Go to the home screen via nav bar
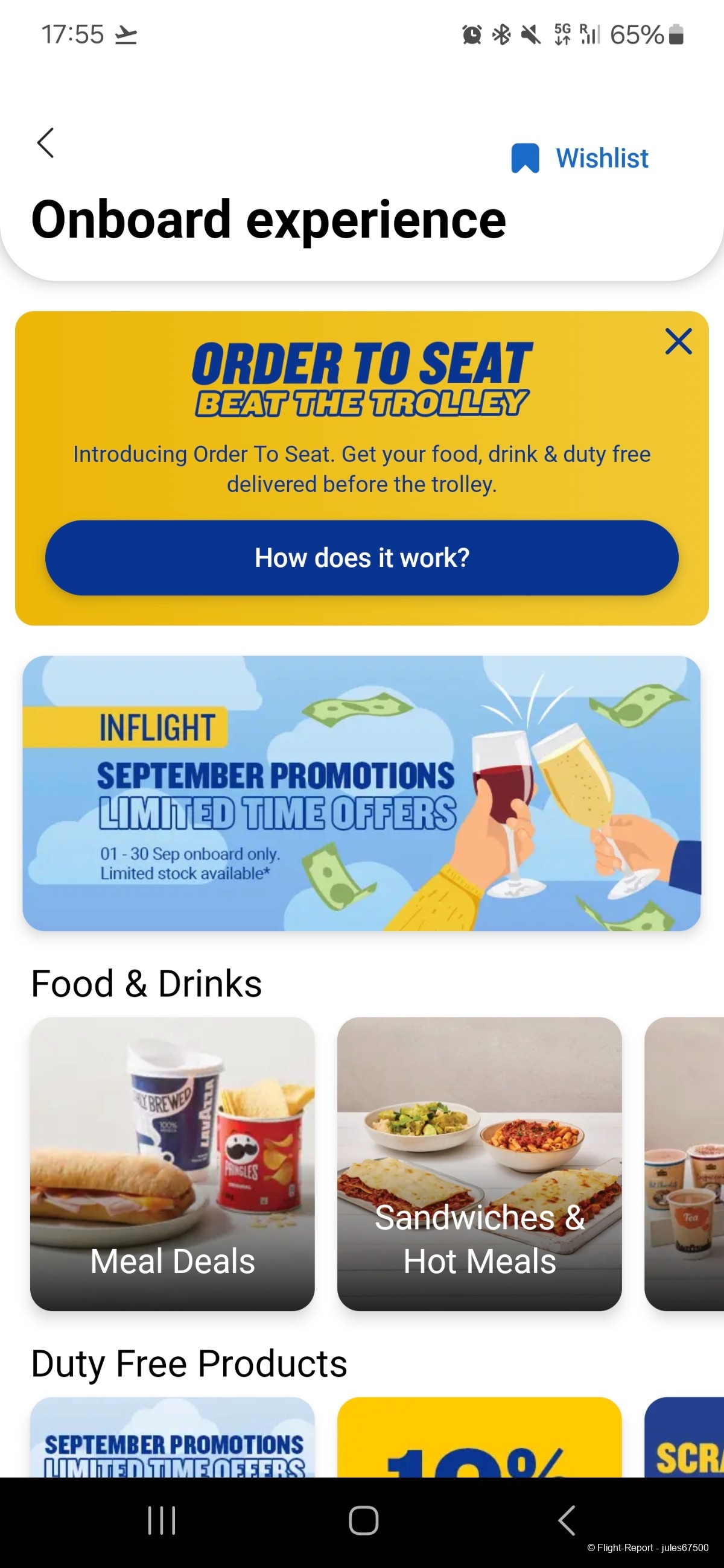The image size is (724, 1568). click(x=364, y=1520)
